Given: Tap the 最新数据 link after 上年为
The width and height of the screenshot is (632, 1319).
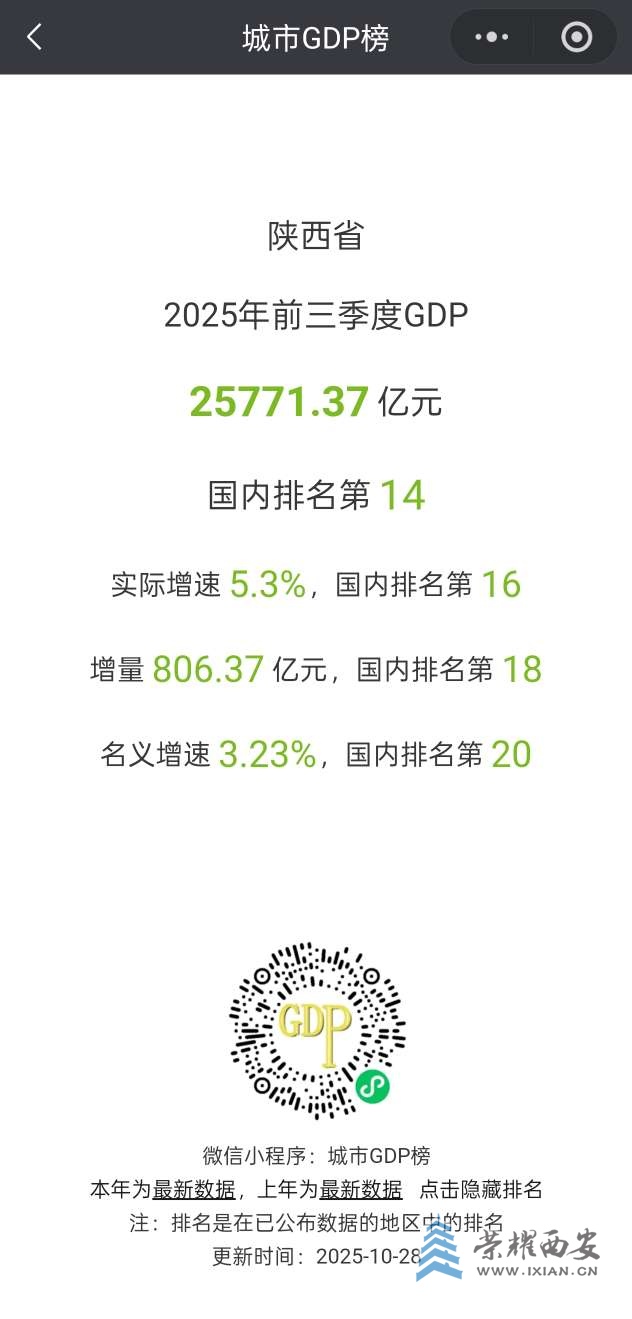Looking at the screenshot, I should click(360, 1189).
